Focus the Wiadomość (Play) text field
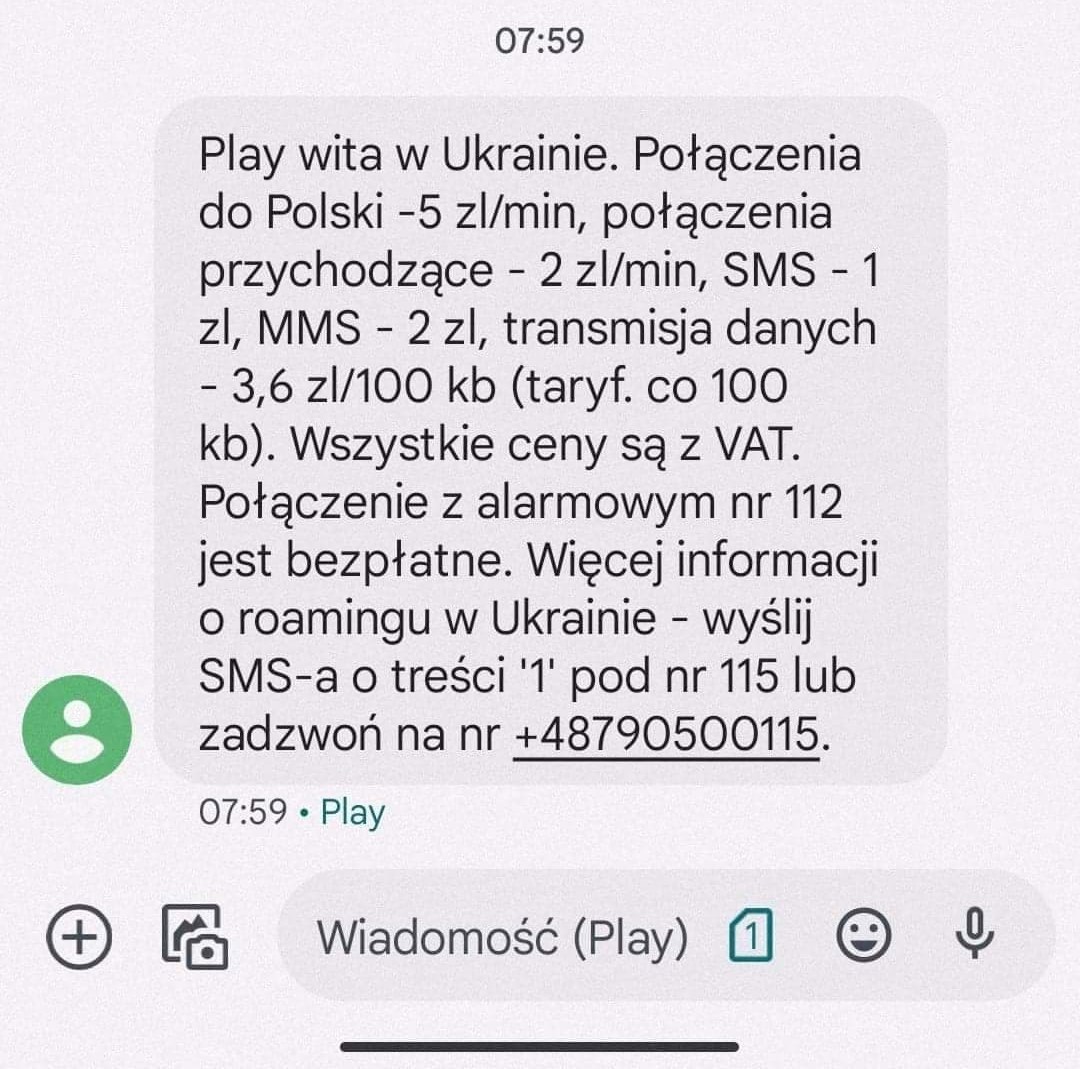1080x1069 pixels. click(502, 938)
